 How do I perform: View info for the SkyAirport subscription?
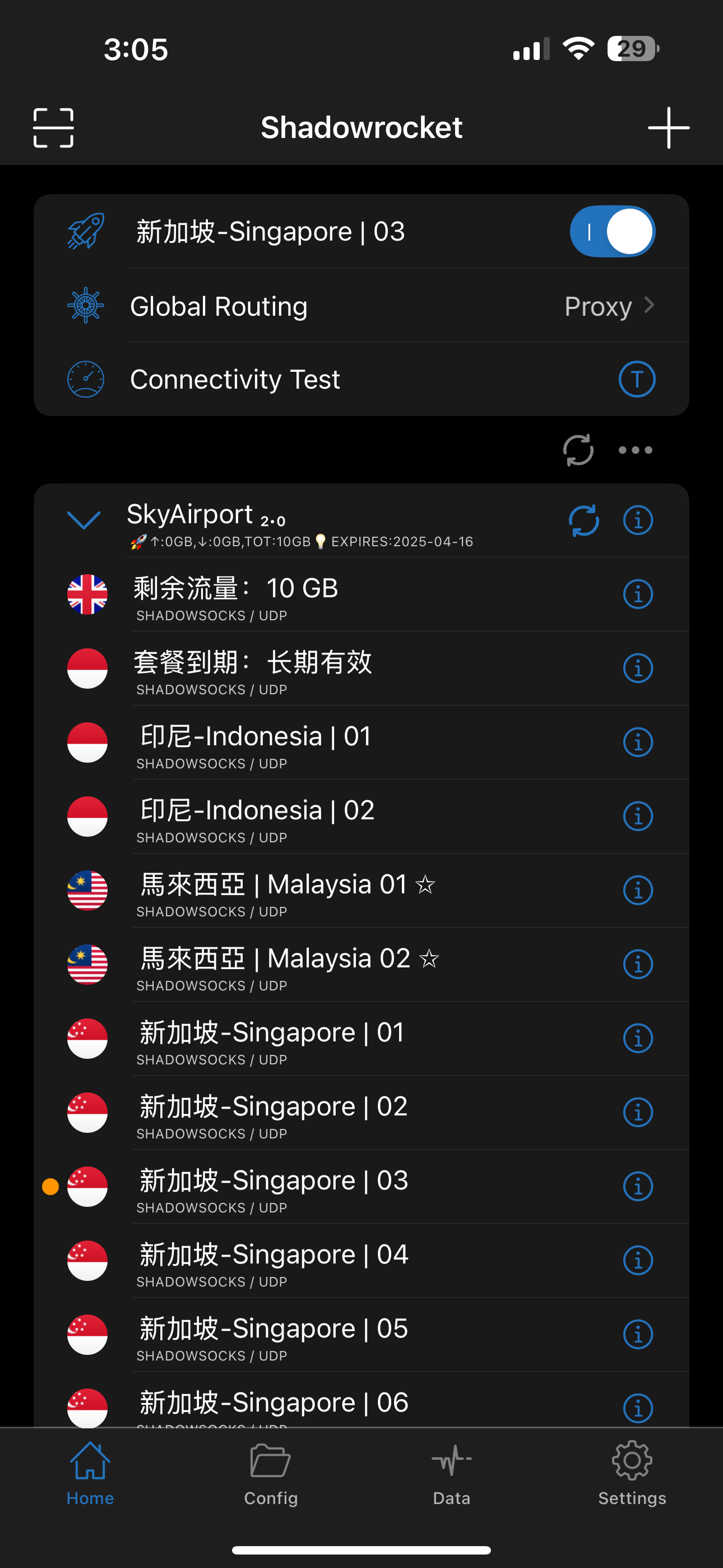[638, 520]
